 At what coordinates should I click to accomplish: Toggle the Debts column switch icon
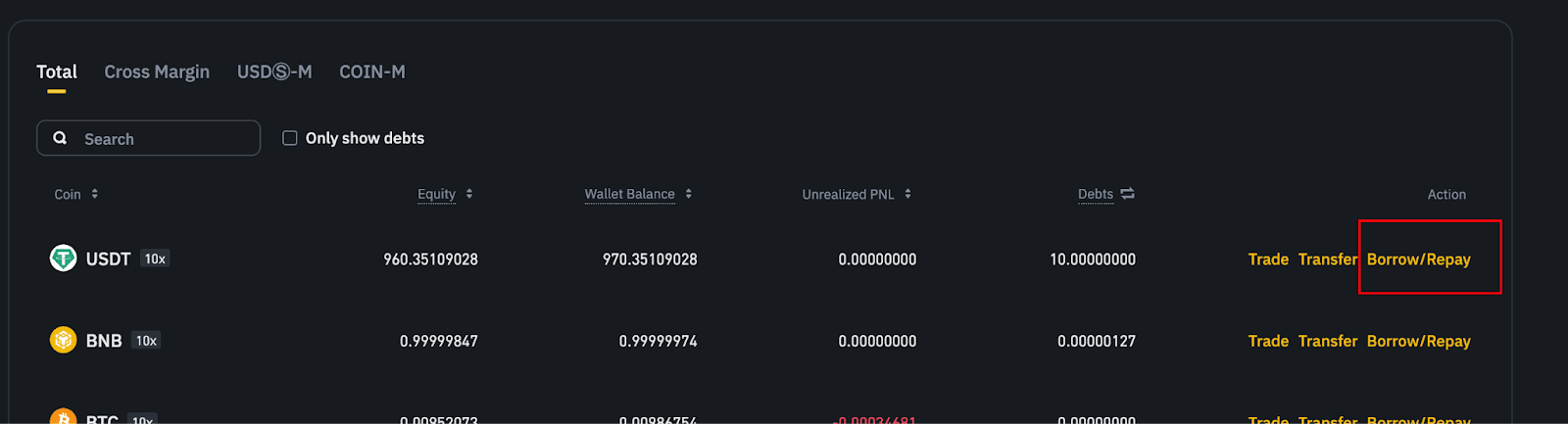pyautogui.click(x=1128, y=194)
